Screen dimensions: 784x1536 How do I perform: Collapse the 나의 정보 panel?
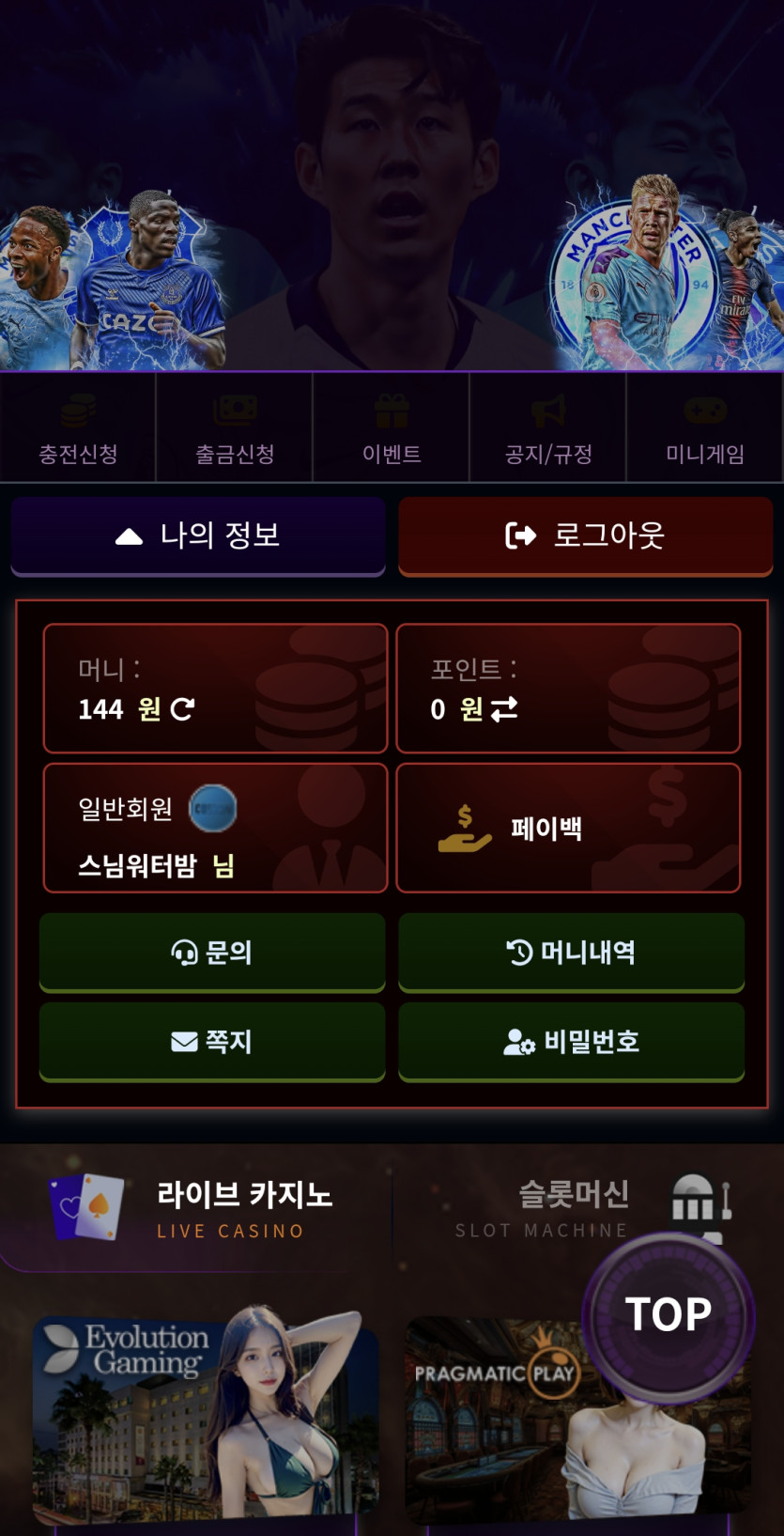click(198, 535)
